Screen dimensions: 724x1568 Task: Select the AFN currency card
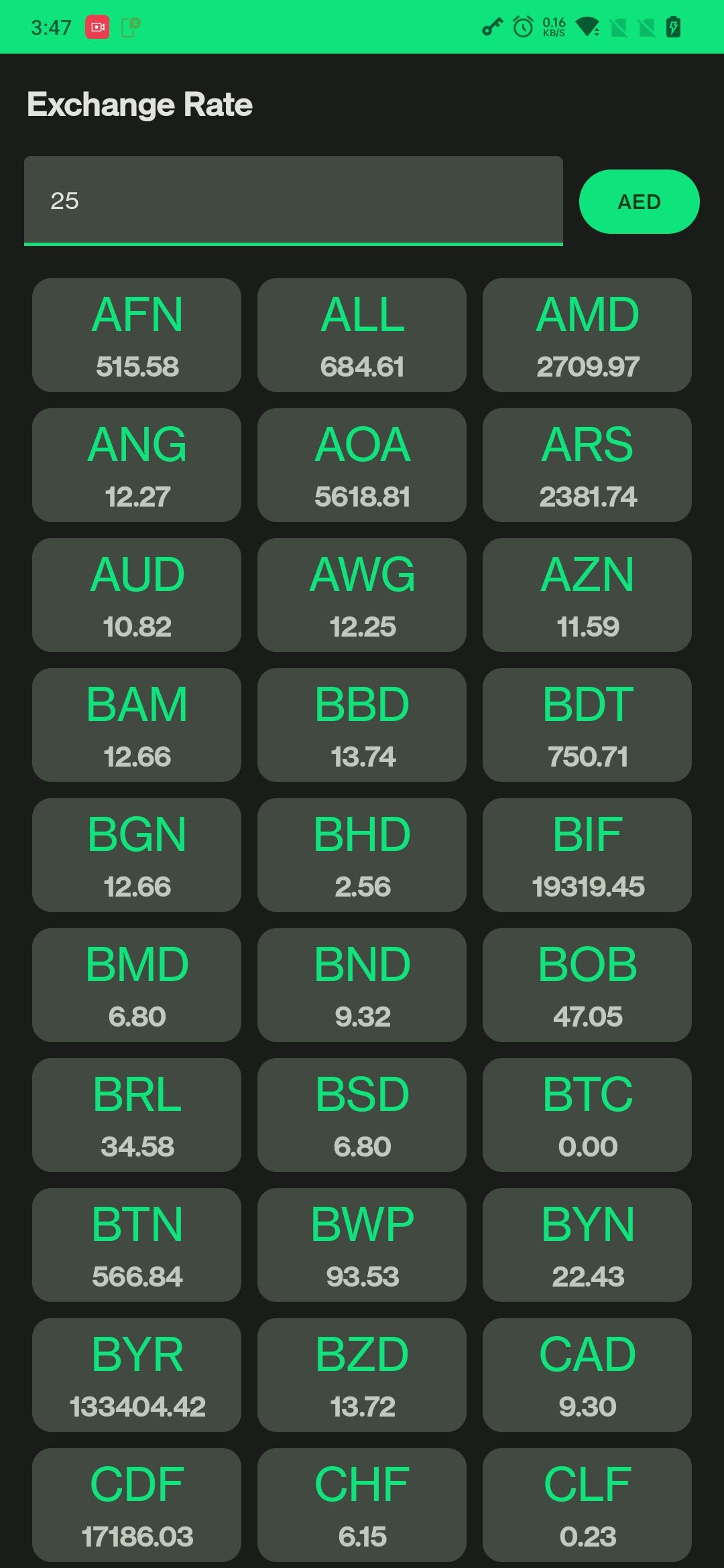pyautogui.click(x=137, y=335)
